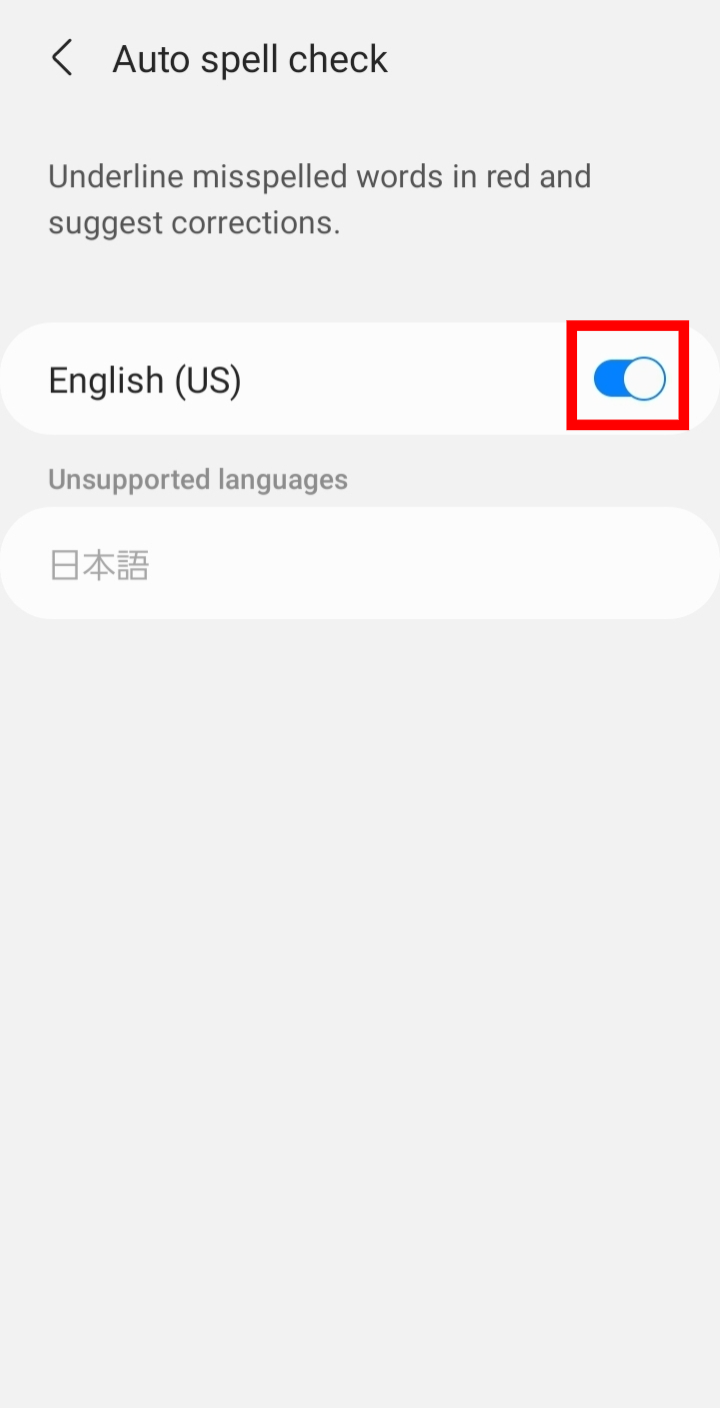Viewport: 720px width, 1408px height.
Task: Click the English (US) settings card
Action: point(300,379)
